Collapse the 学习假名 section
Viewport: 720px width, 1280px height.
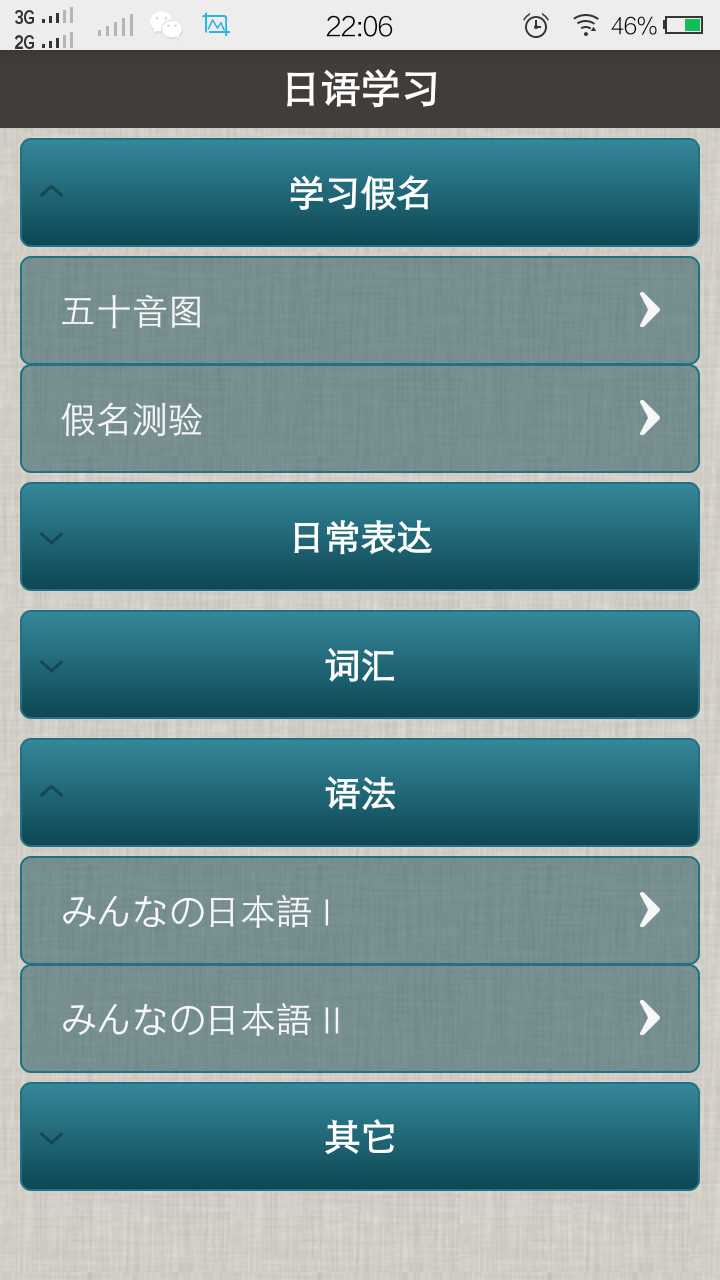(x=360, y=192)
